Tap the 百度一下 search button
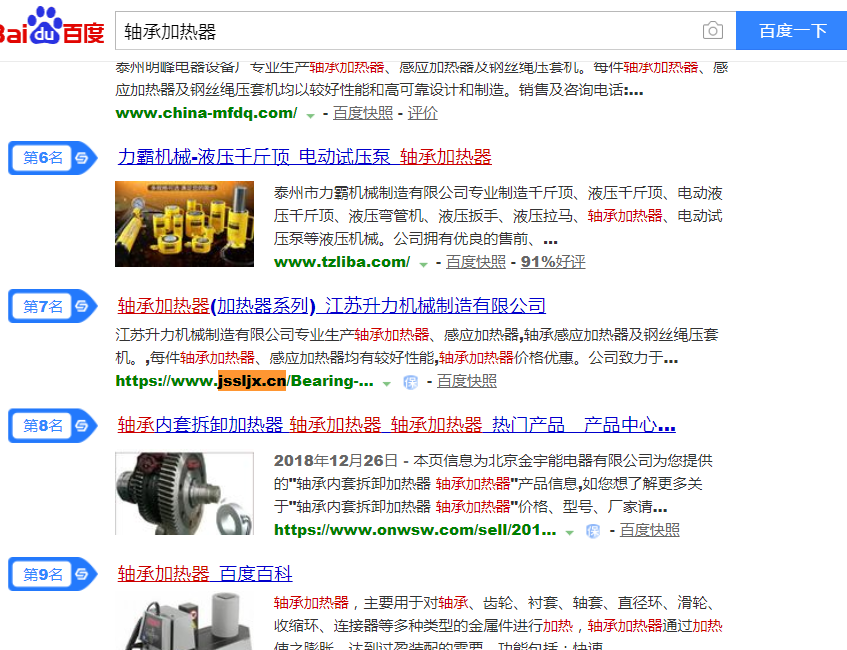 (792, 31)
